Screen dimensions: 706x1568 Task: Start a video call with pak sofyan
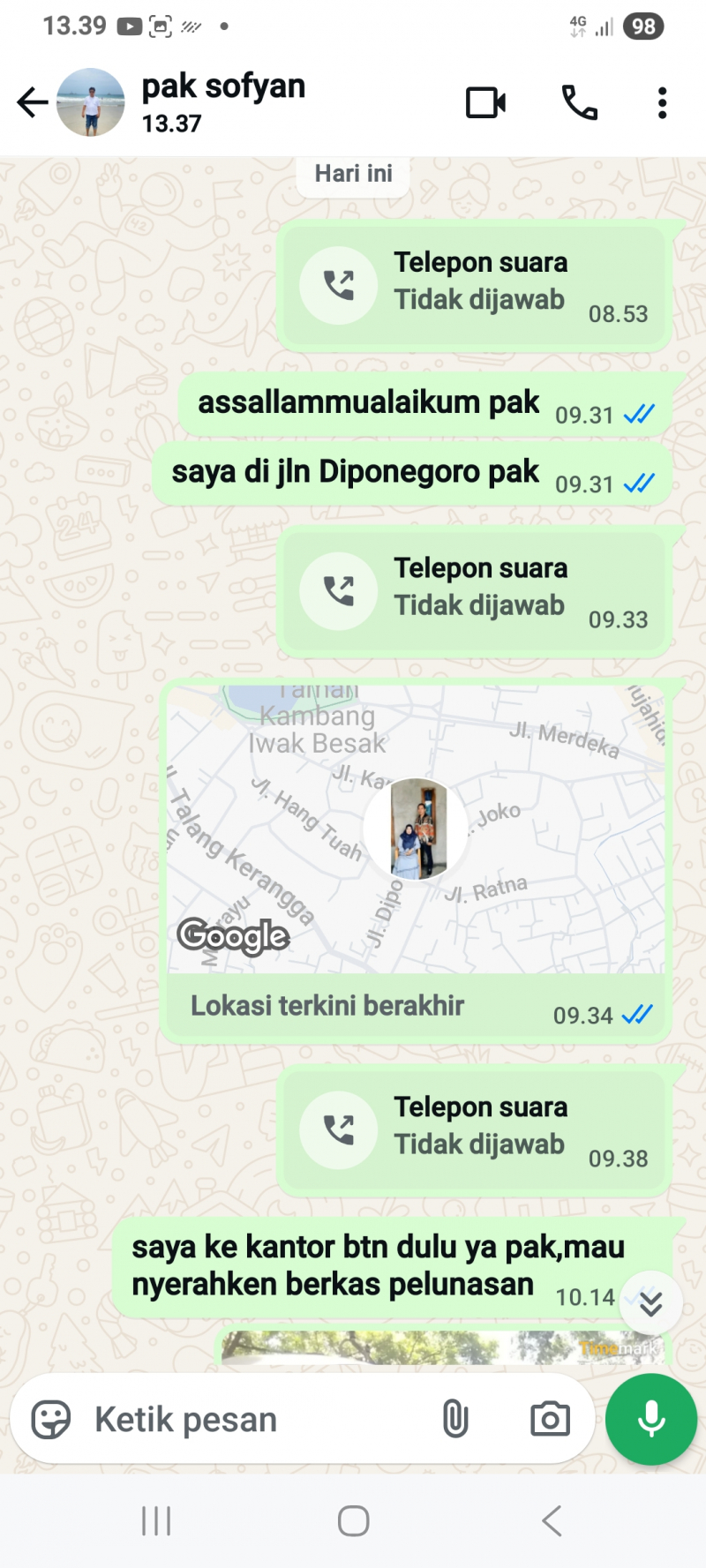[485, 102]
